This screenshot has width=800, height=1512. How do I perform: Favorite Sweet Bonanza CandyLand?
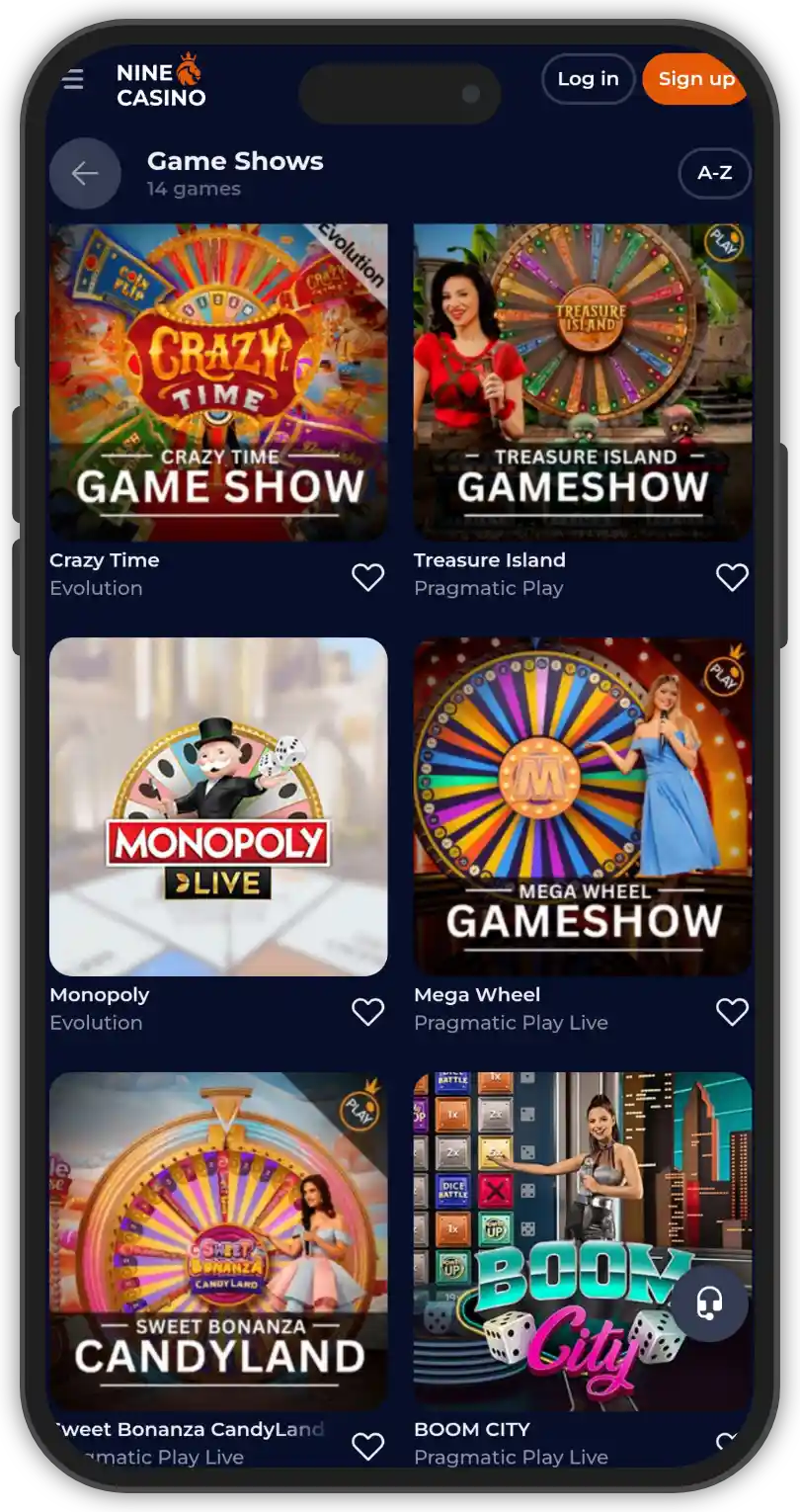367,1446
